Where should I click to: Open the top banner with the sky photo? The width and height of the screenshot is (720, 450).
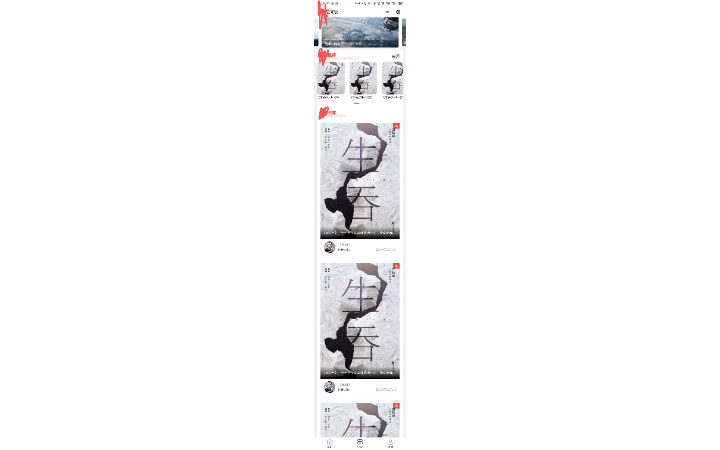point(360,31)
